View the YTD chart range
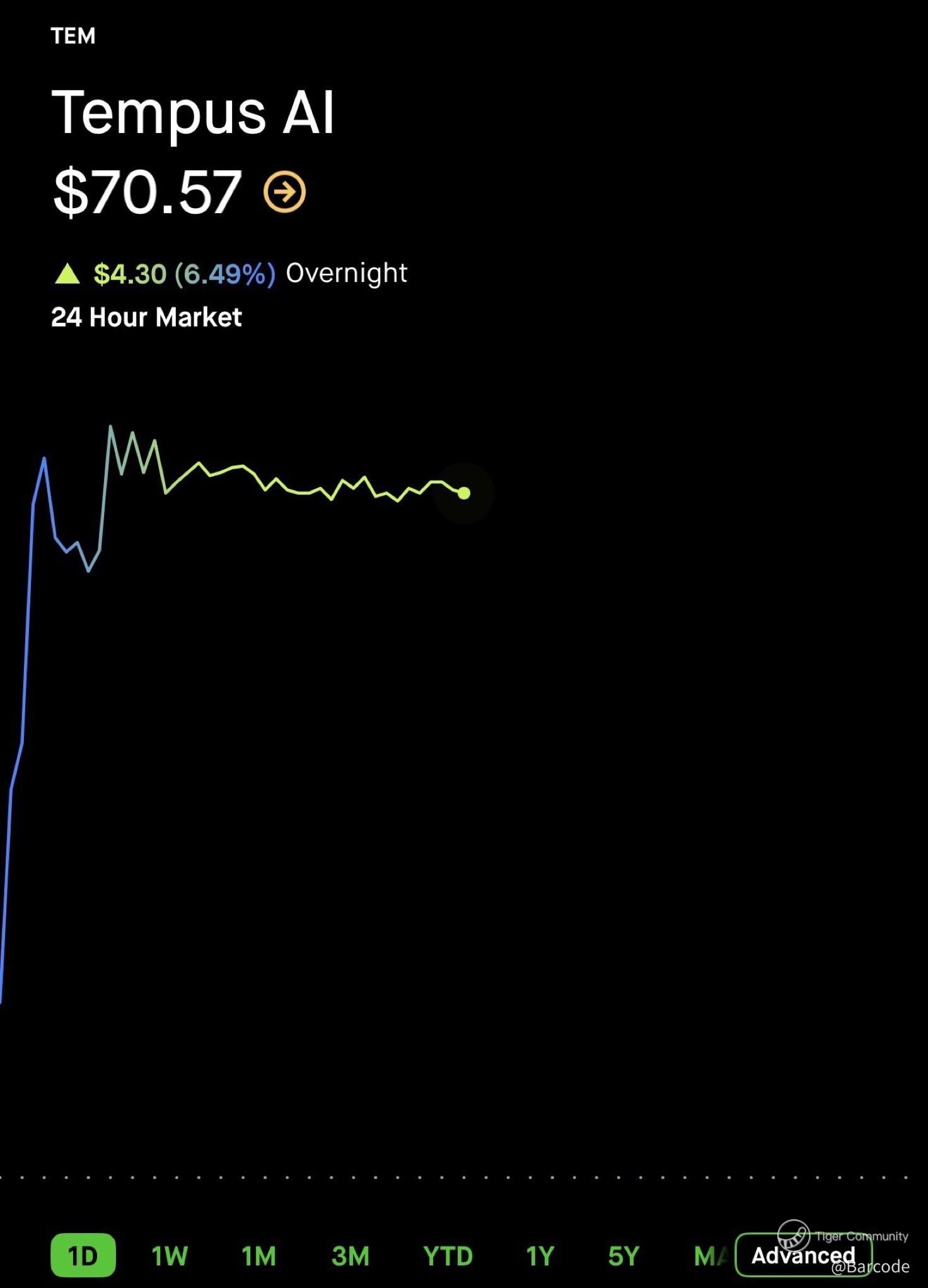The image size is (928, 1288). pos(448,1255)
